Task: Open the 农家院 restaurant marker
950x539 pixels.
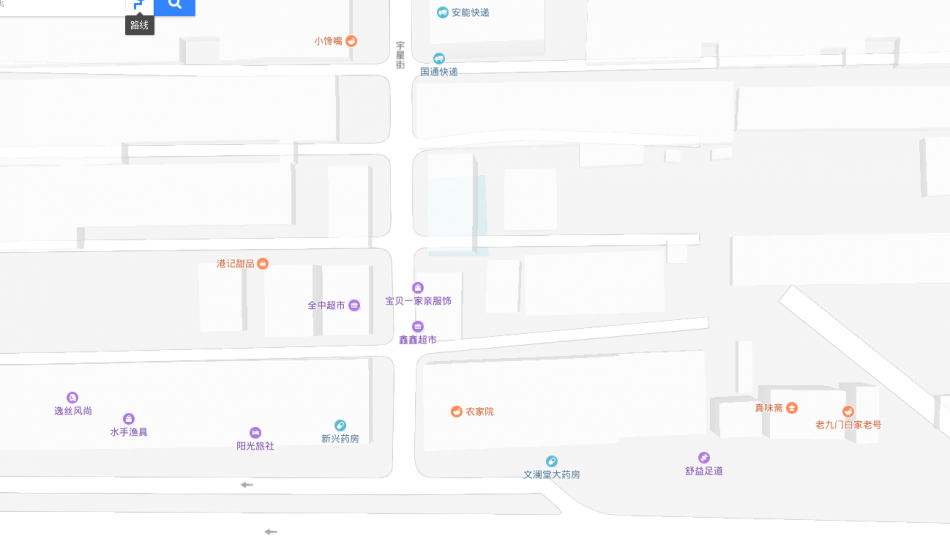Action: click(456, 411)
